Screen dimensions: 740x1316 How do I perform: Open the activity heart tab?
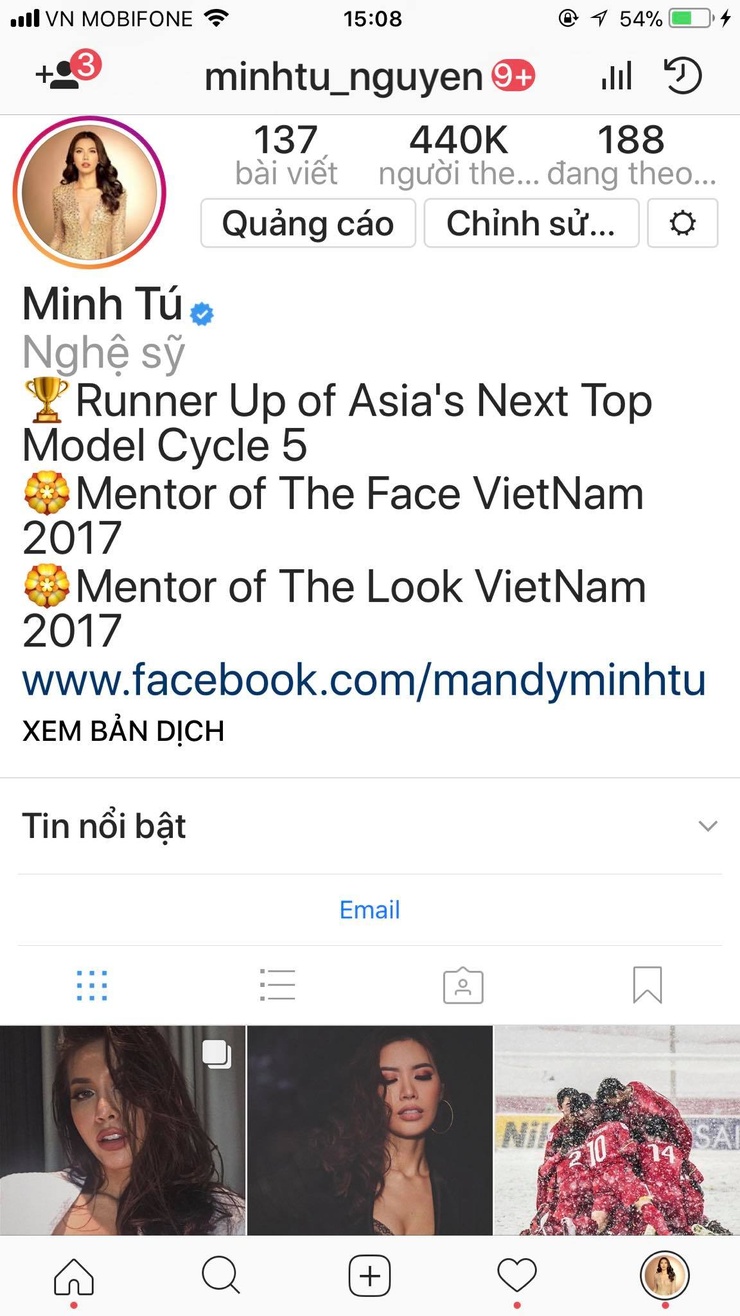[517, 1276]
